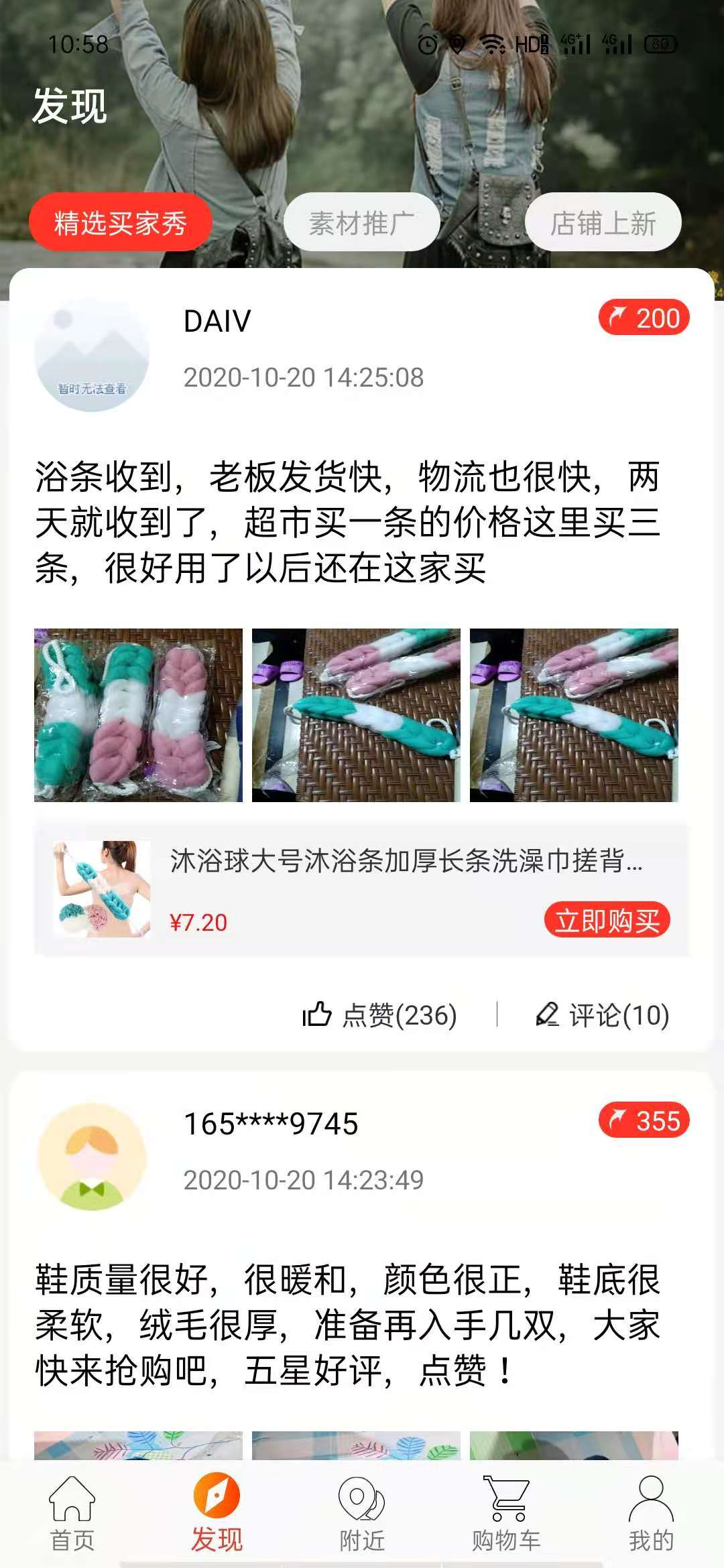This screenshot has width=724, height=1568.
Task: Switch to the 素材推广 tab
Action: [361, 222]
